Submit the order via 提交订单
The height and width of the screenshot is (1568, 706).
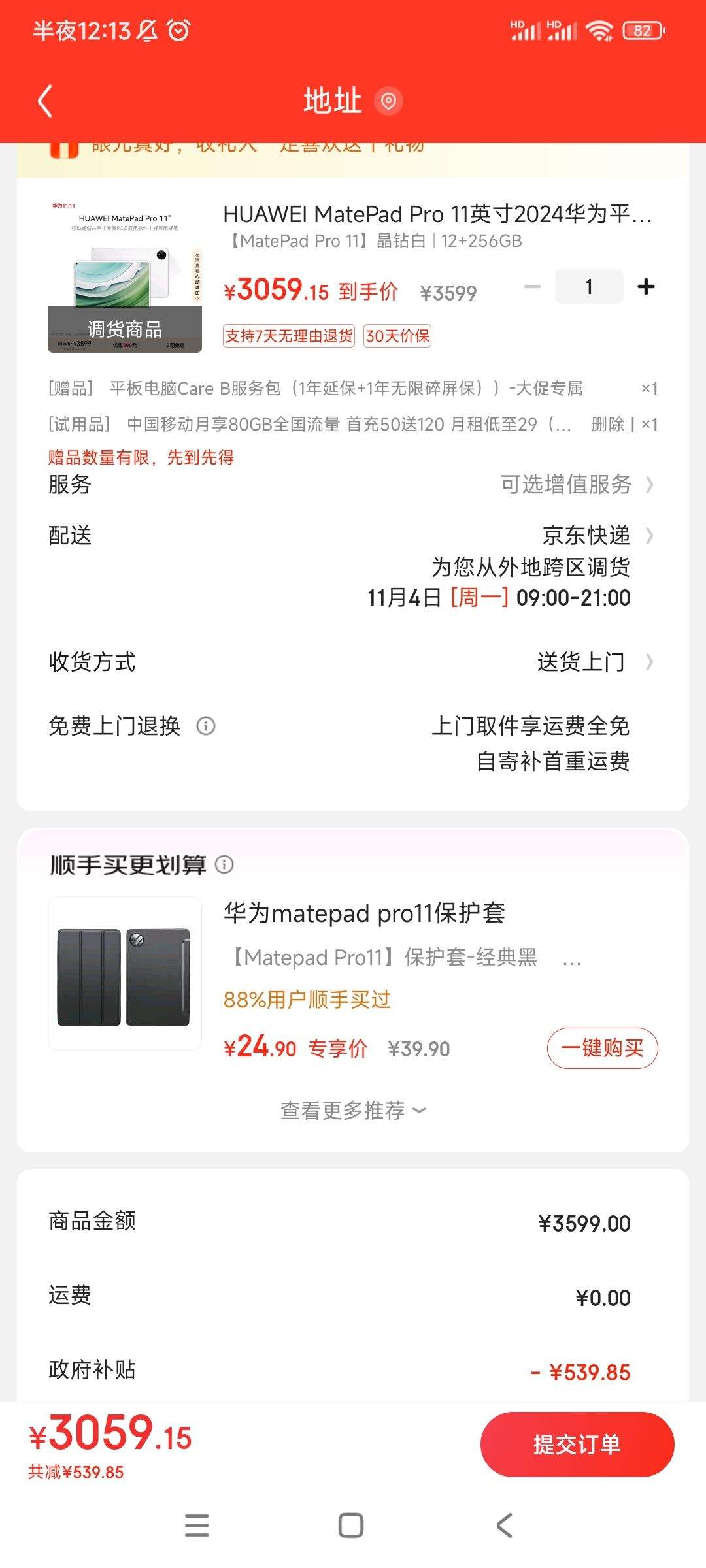[x=578, y=1445]
